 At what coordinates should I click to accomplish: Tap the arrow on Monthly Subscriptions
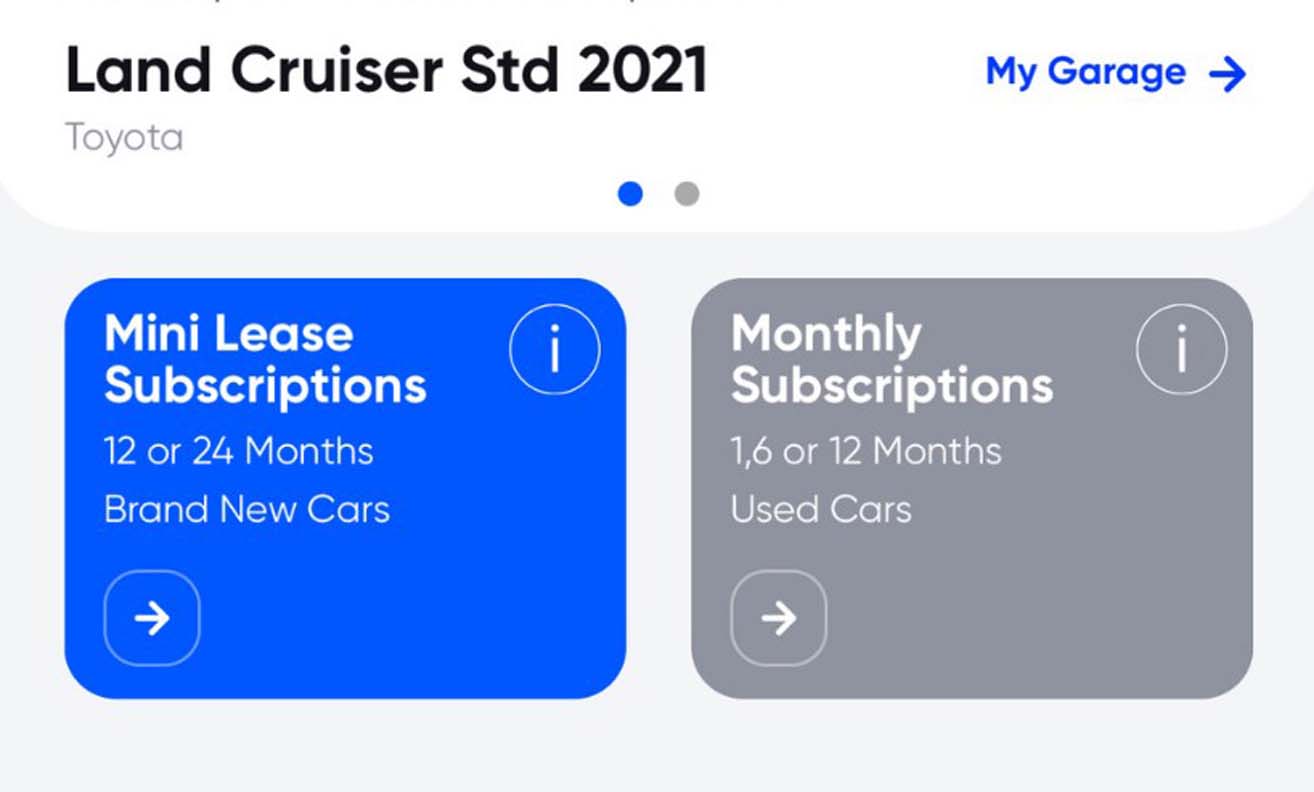(778, 618)
